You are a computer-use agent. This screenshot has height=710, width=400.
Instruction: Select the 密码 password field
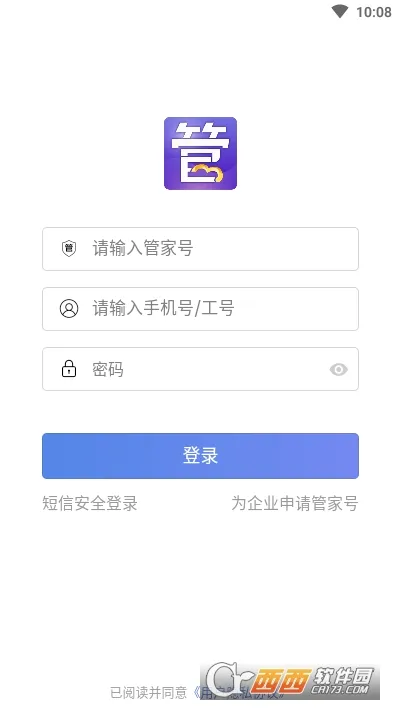tap(200, 369)
